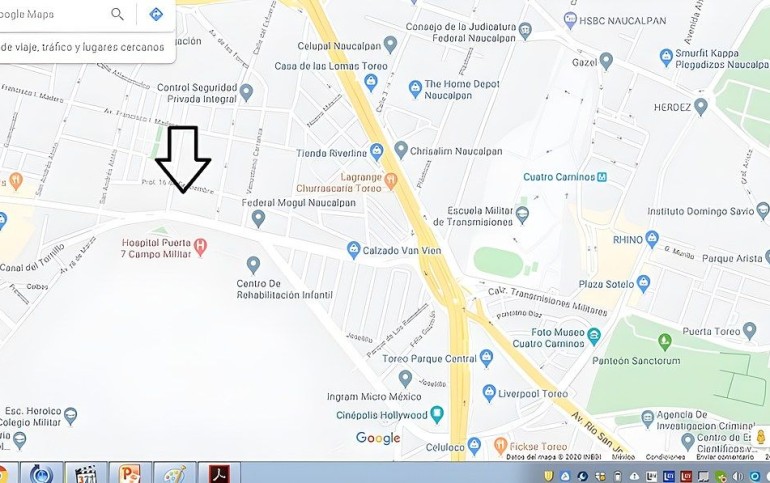Screen dimensions: 770x483
Task: Activate the Street View pegman
Action: coord(761,438)
